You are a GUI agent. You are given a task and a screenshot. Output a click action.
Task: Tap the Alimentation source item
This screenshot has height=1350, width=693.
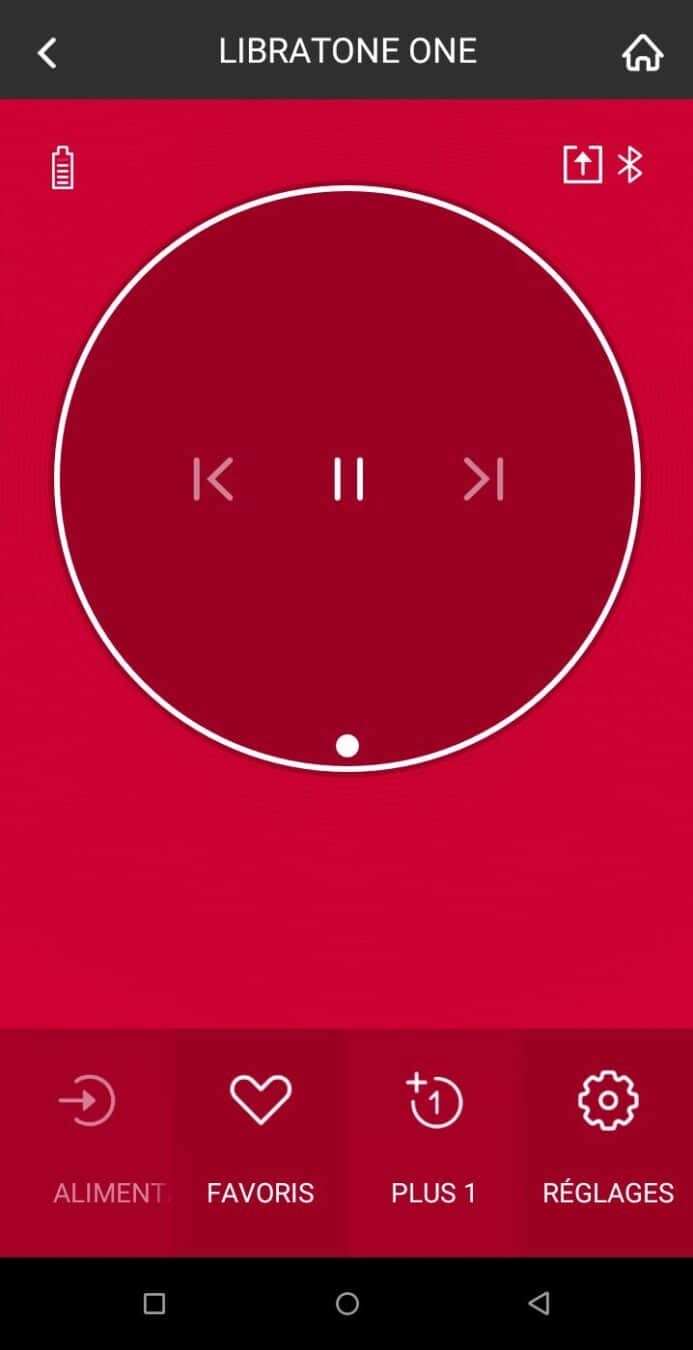click(x=88, y=1140)
